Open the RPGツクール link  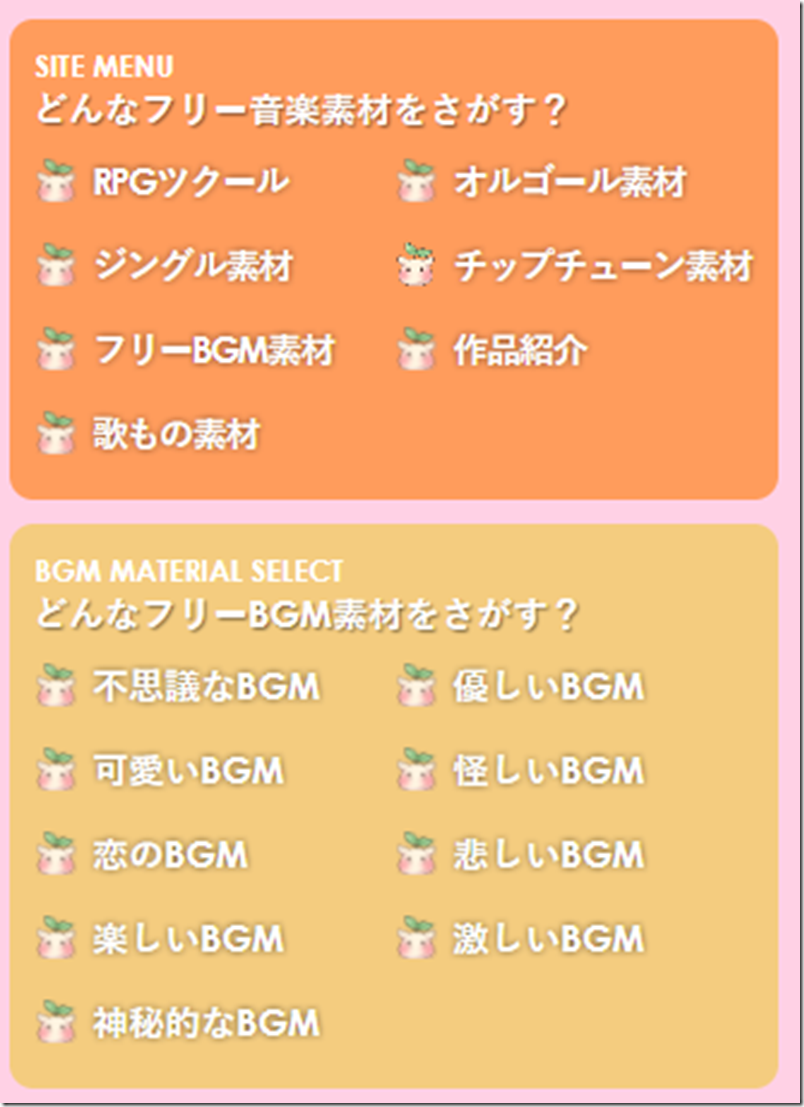point(190,182)
